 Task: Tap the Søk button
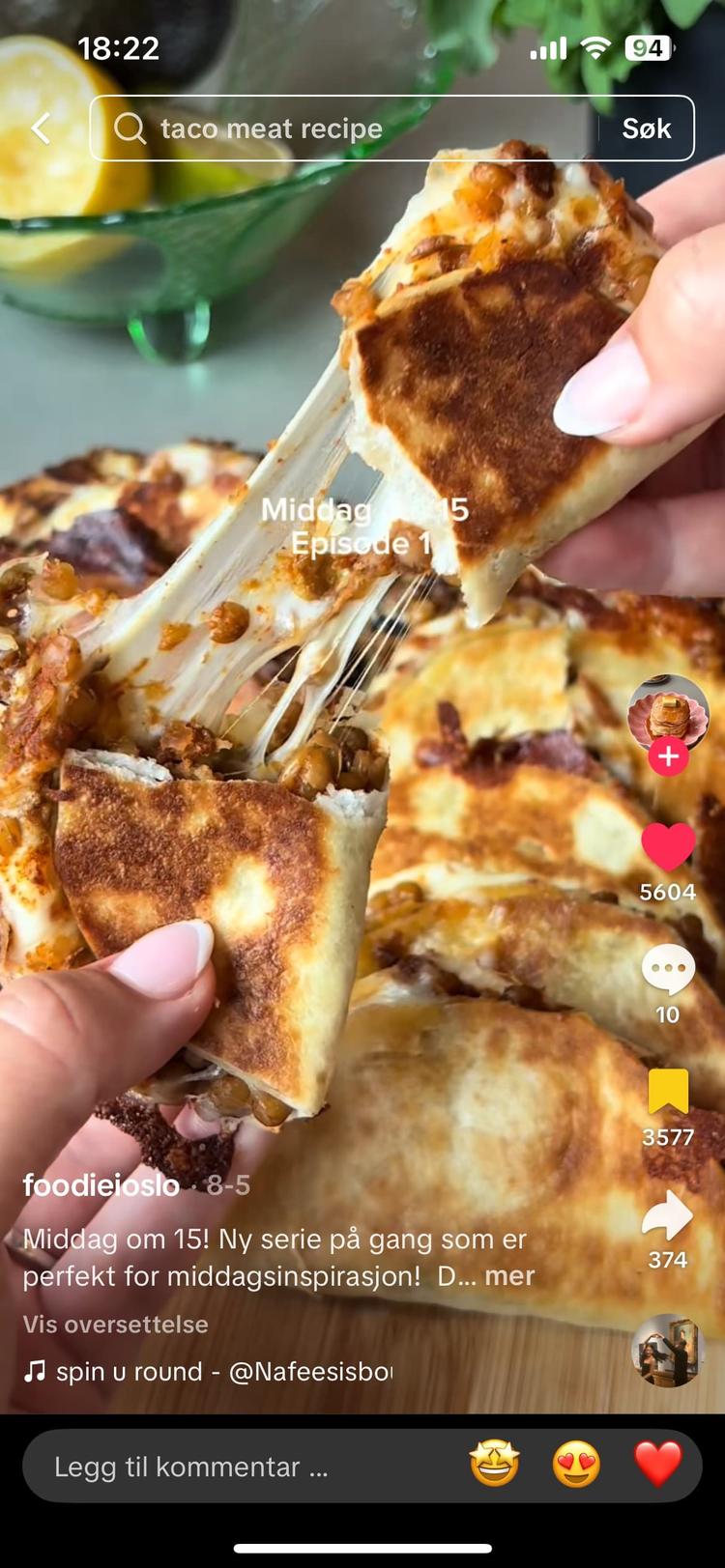(646, 128)
